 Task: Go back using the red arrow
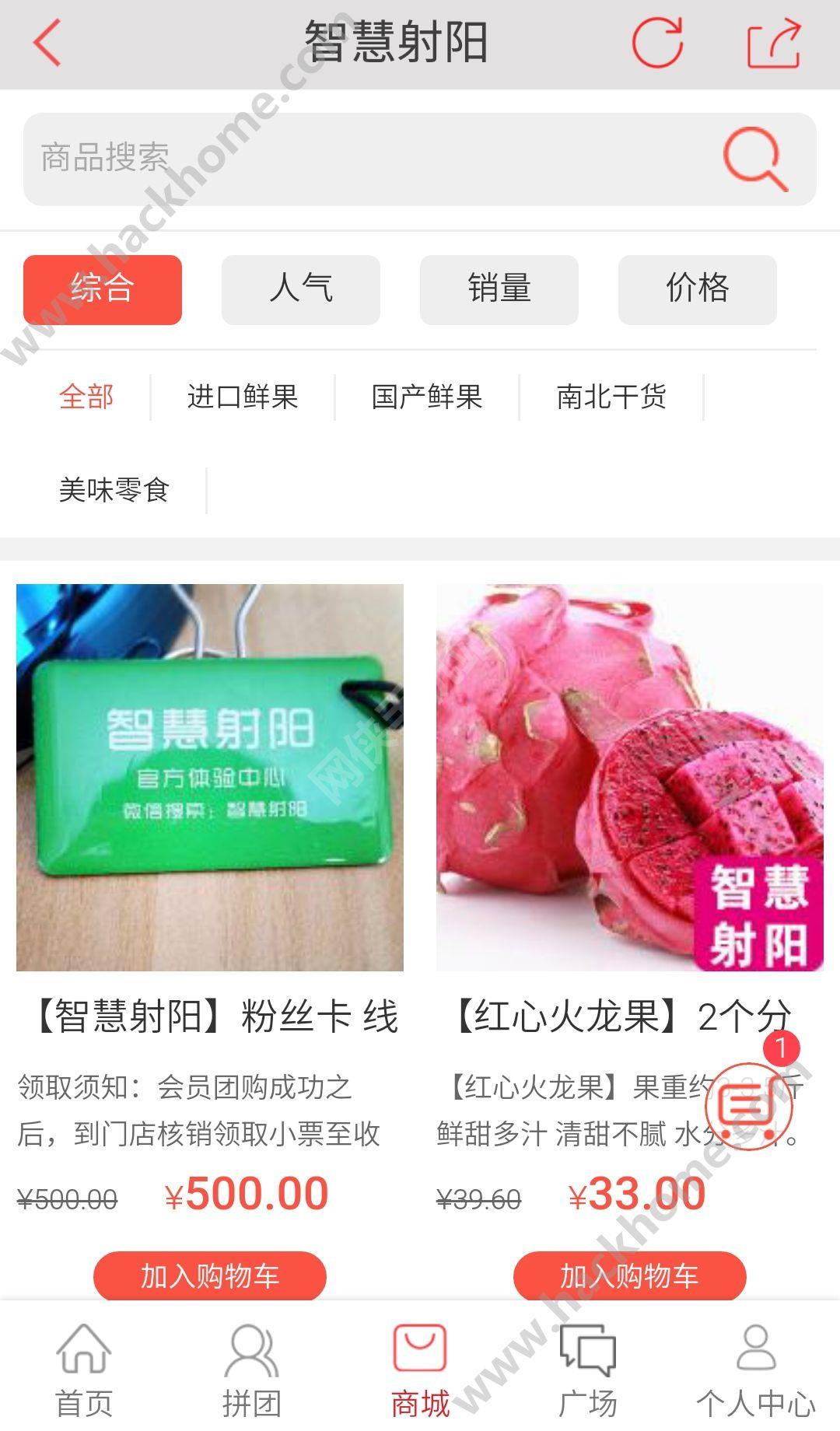pyautogui.click(x=47, y=43)
